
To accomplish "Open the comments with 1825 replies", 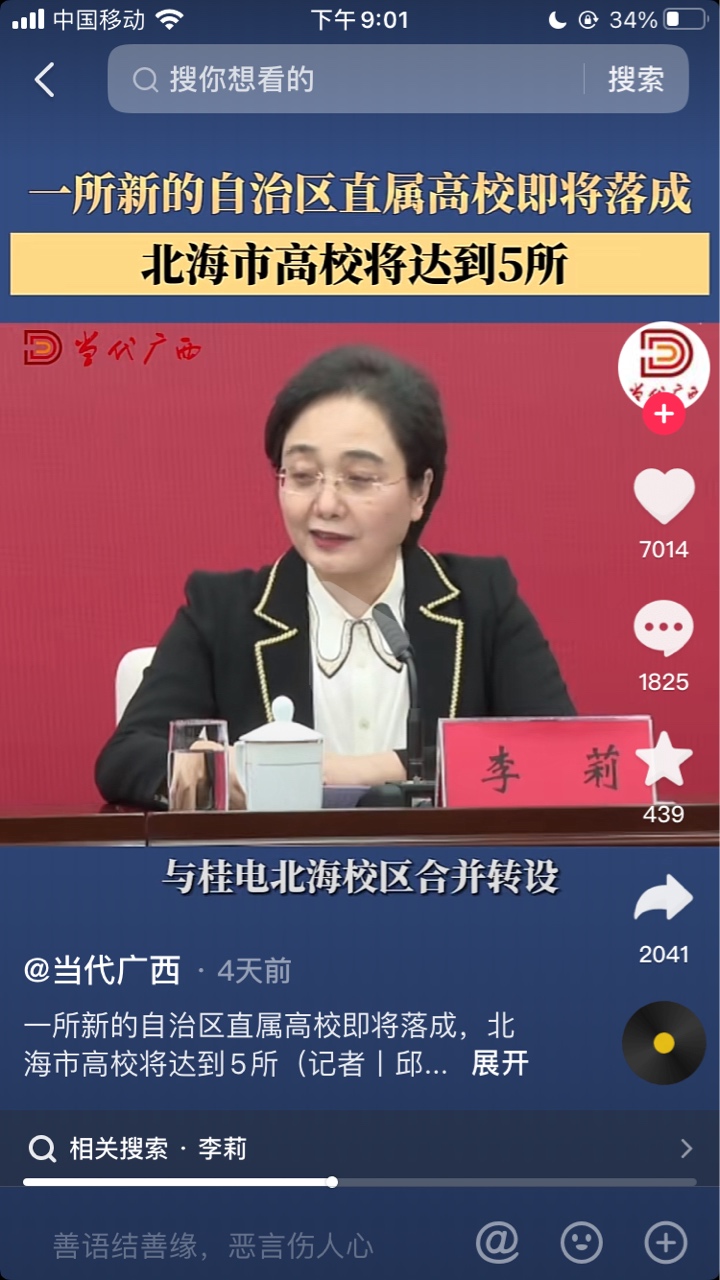I will click(x=663, y=630).
